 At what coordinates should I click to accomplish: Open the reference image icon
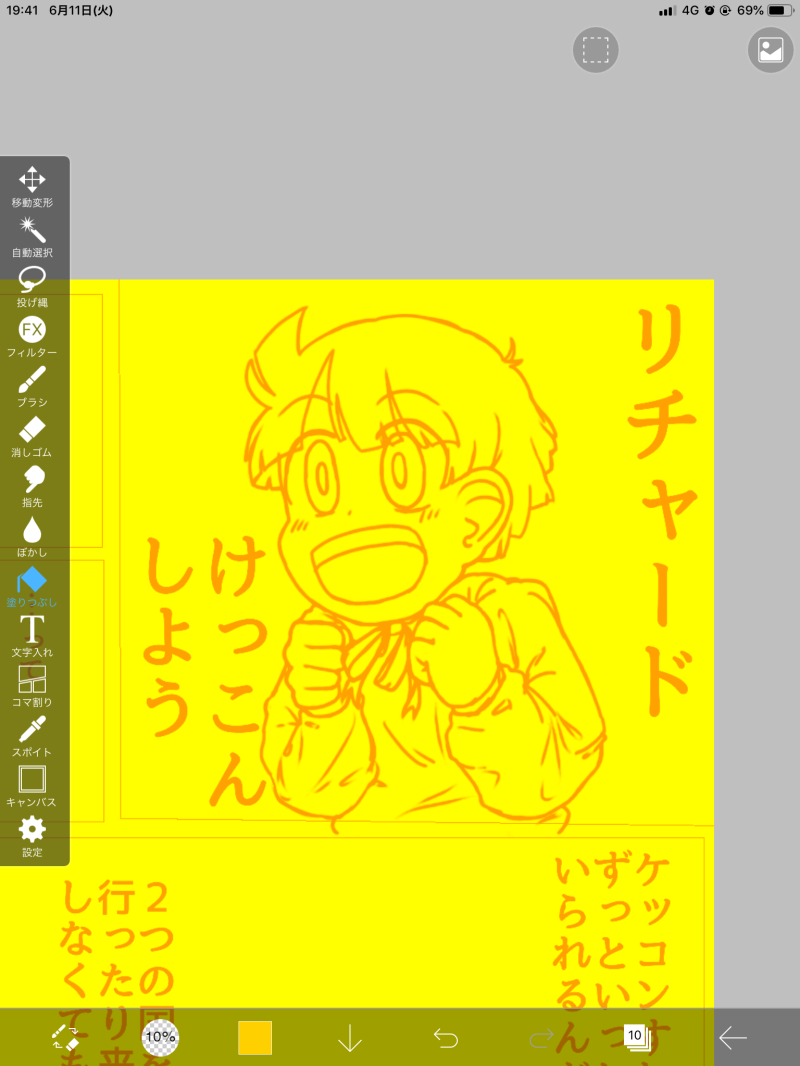pos(770,50)
